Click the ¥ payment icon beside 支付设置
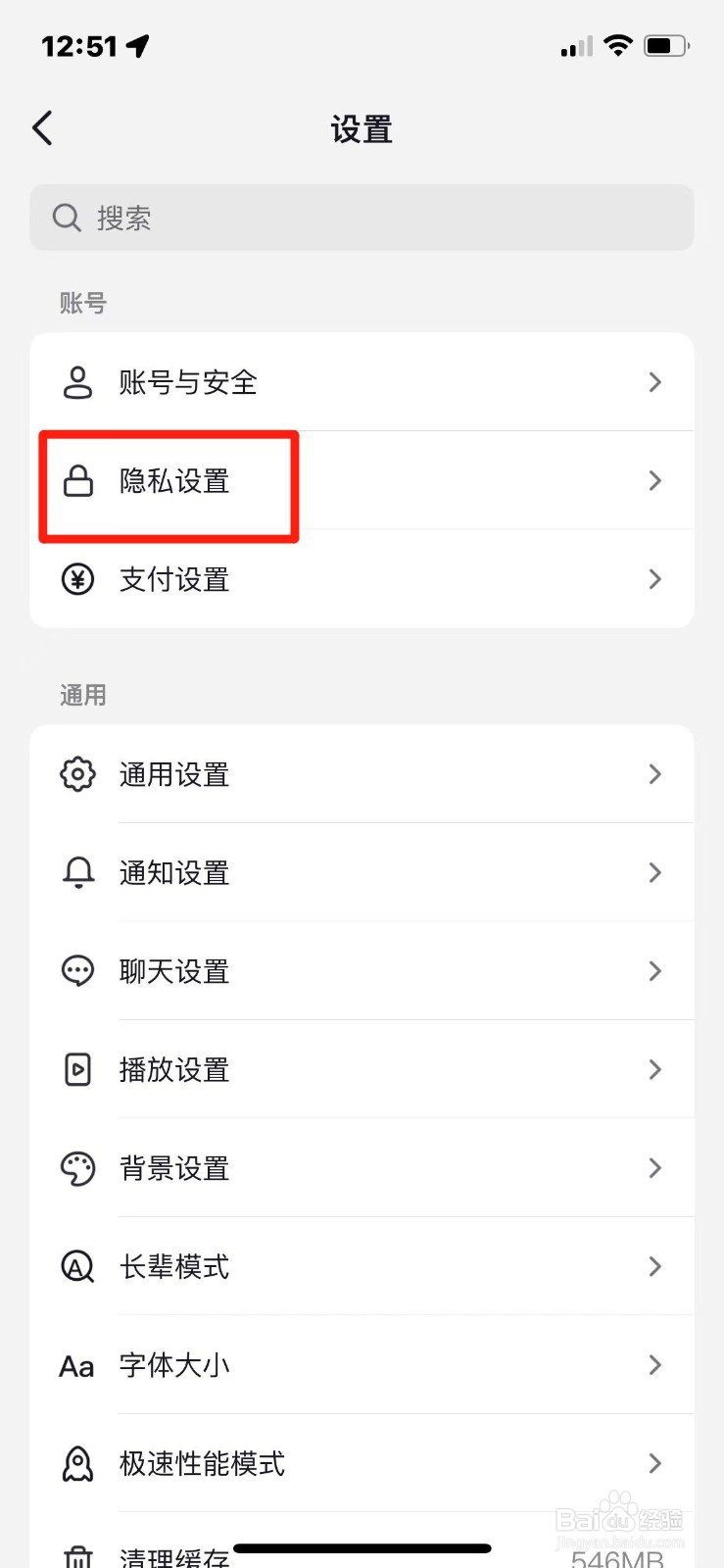 click(76, 579)
